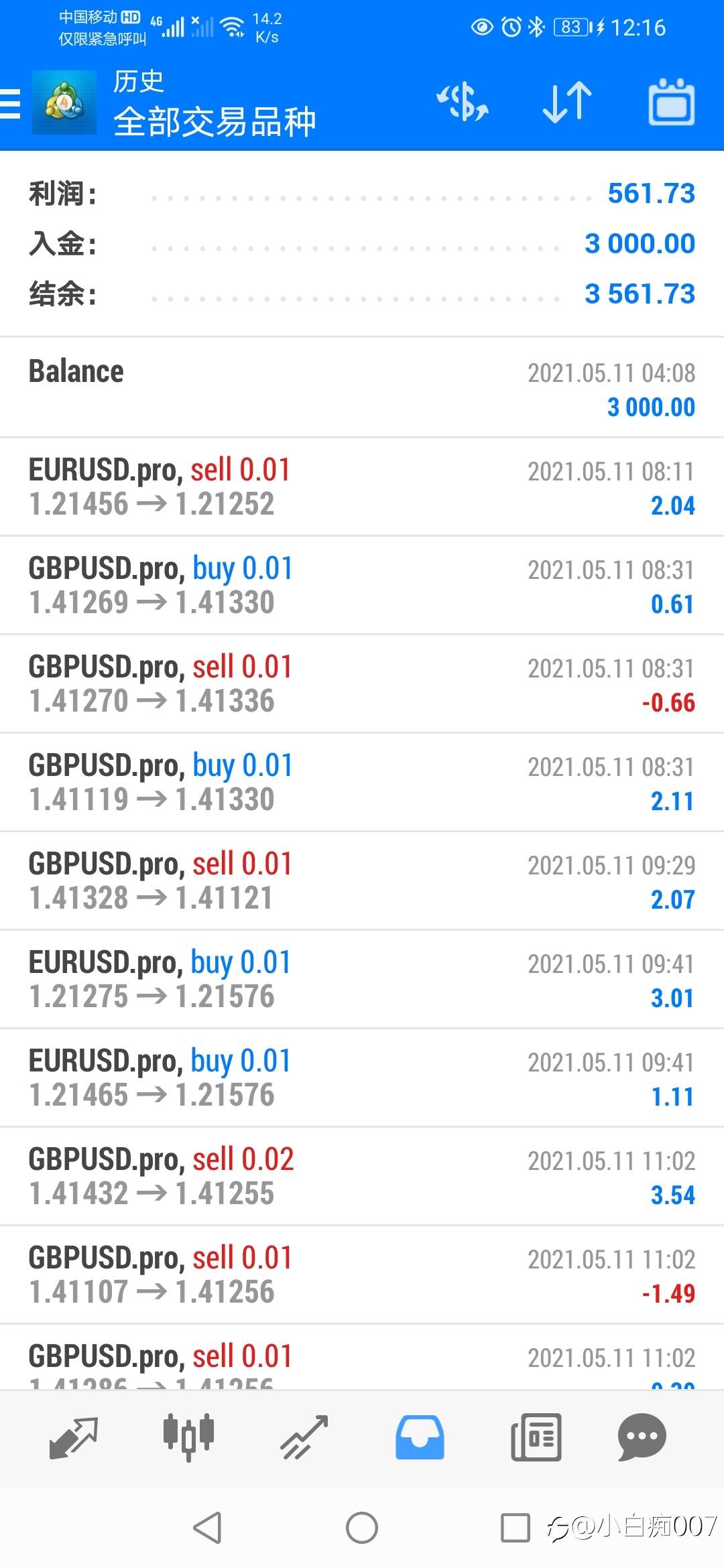The image size is (724, 1568).
Task: Open the calendar date range picker
Action: pyautogui.click(x=671, y=103)
